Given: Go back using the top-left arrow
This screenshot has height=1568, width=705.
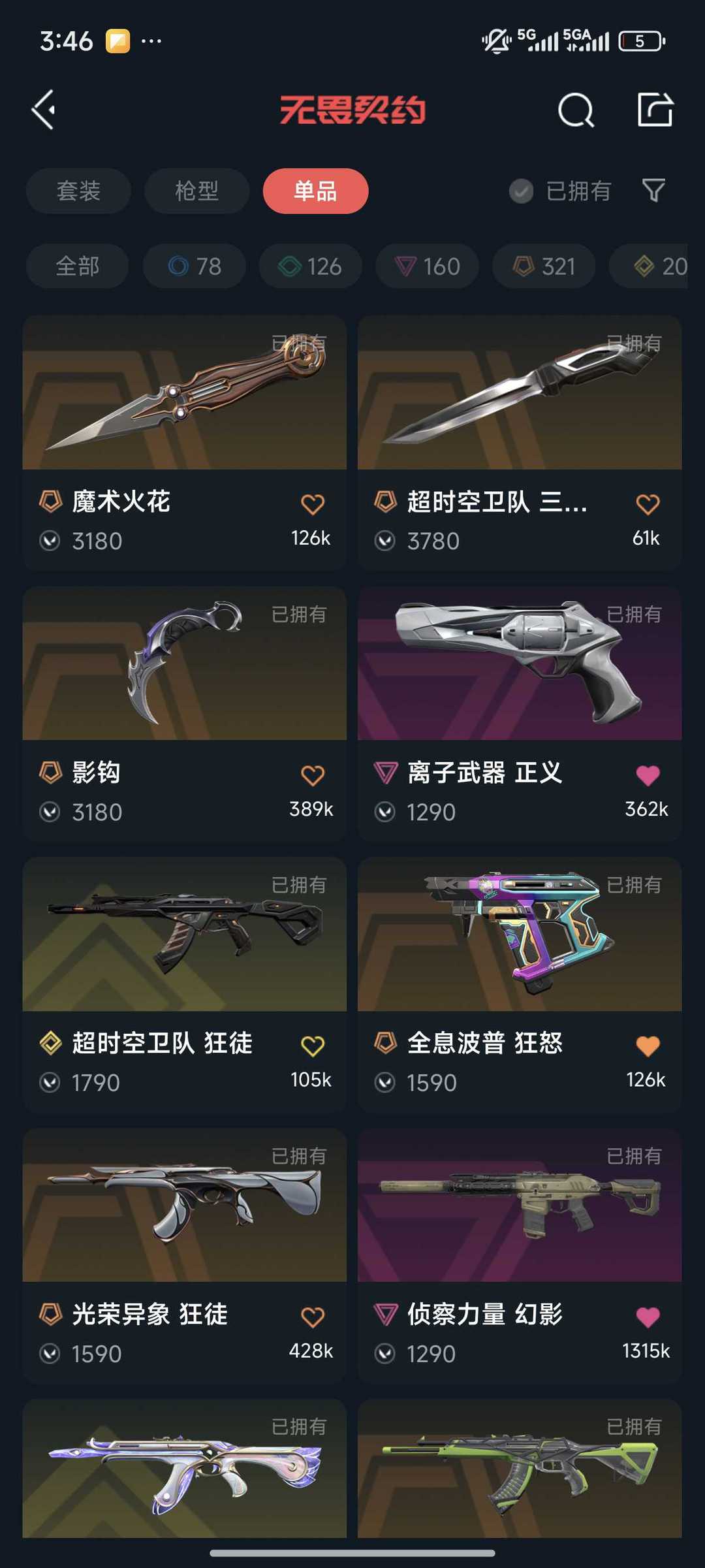Looking at the screenshot, I should coord(43,110).
